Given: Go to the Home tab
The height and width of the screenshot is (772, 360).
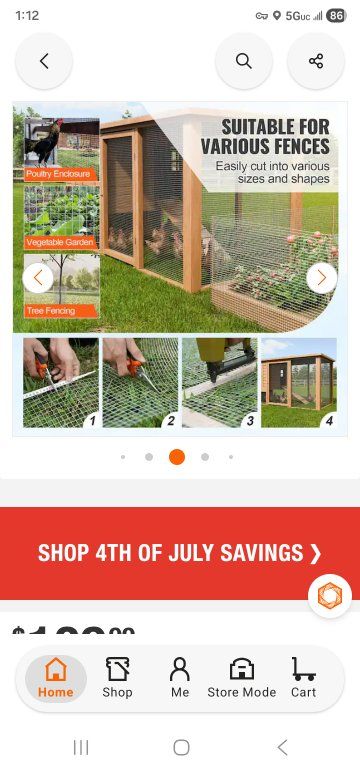Looking at the screenshot, I should pyautogui.click(x=56, y=678).
